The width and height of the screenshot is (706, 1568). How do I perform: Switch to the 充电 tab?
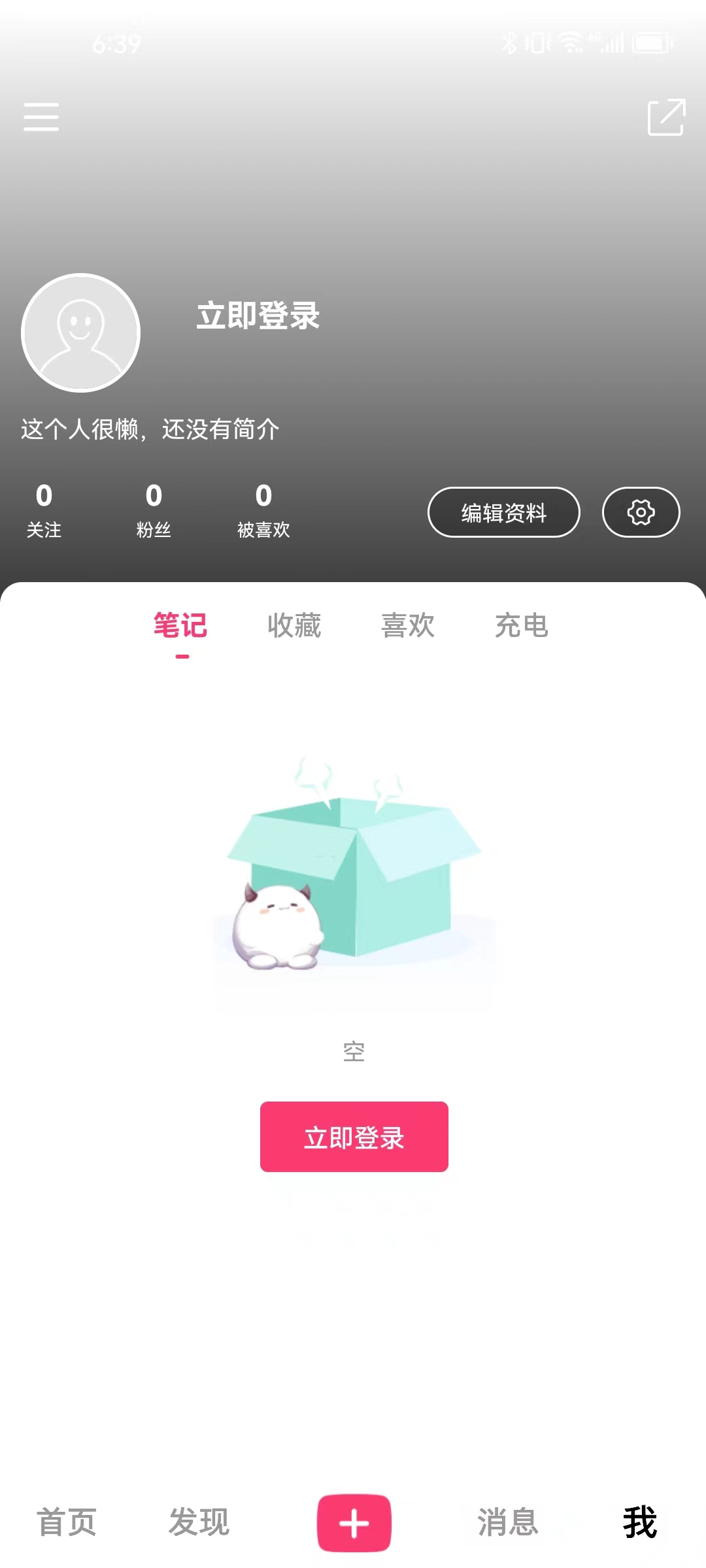[x=522, y=626]
